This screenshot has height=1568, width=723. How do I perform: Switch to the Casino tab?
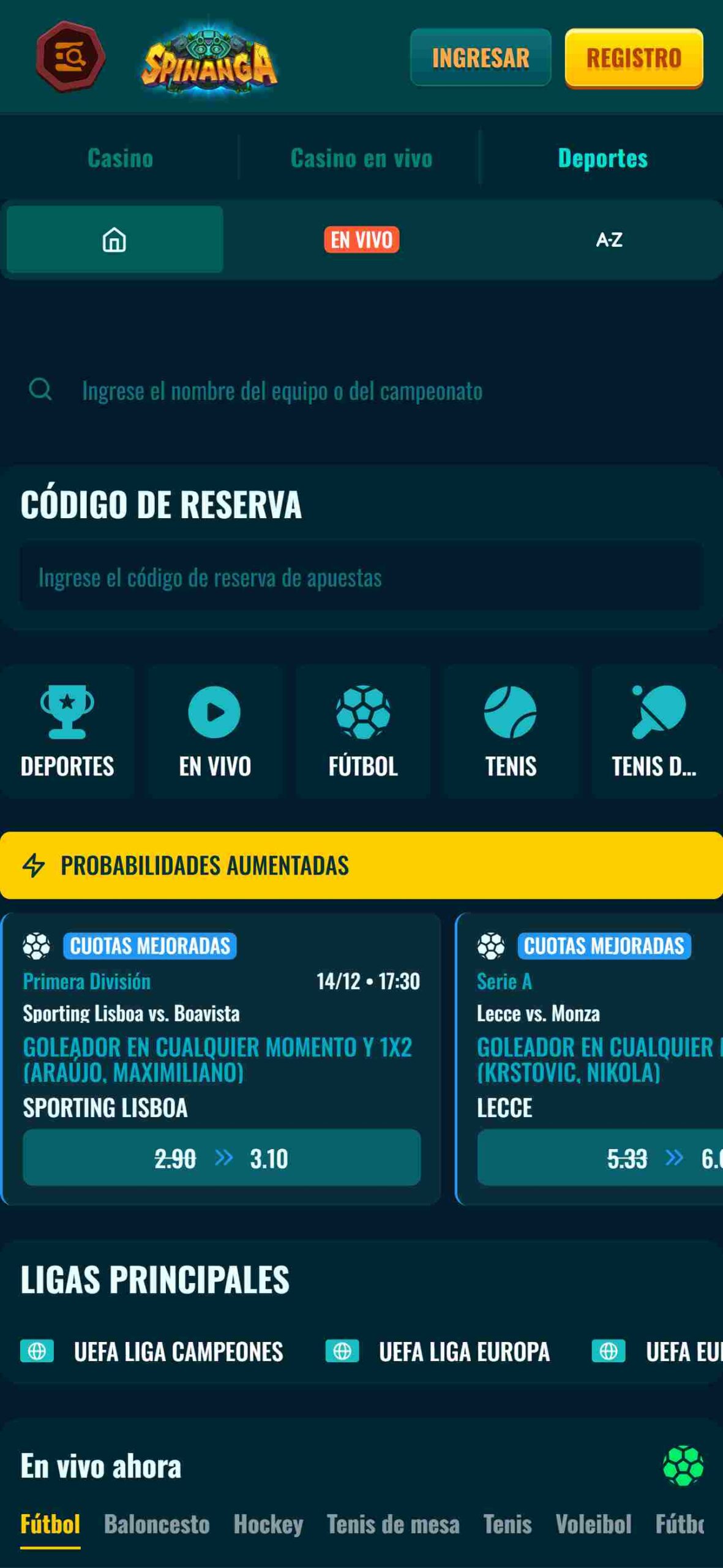click(x=120, y=158)
